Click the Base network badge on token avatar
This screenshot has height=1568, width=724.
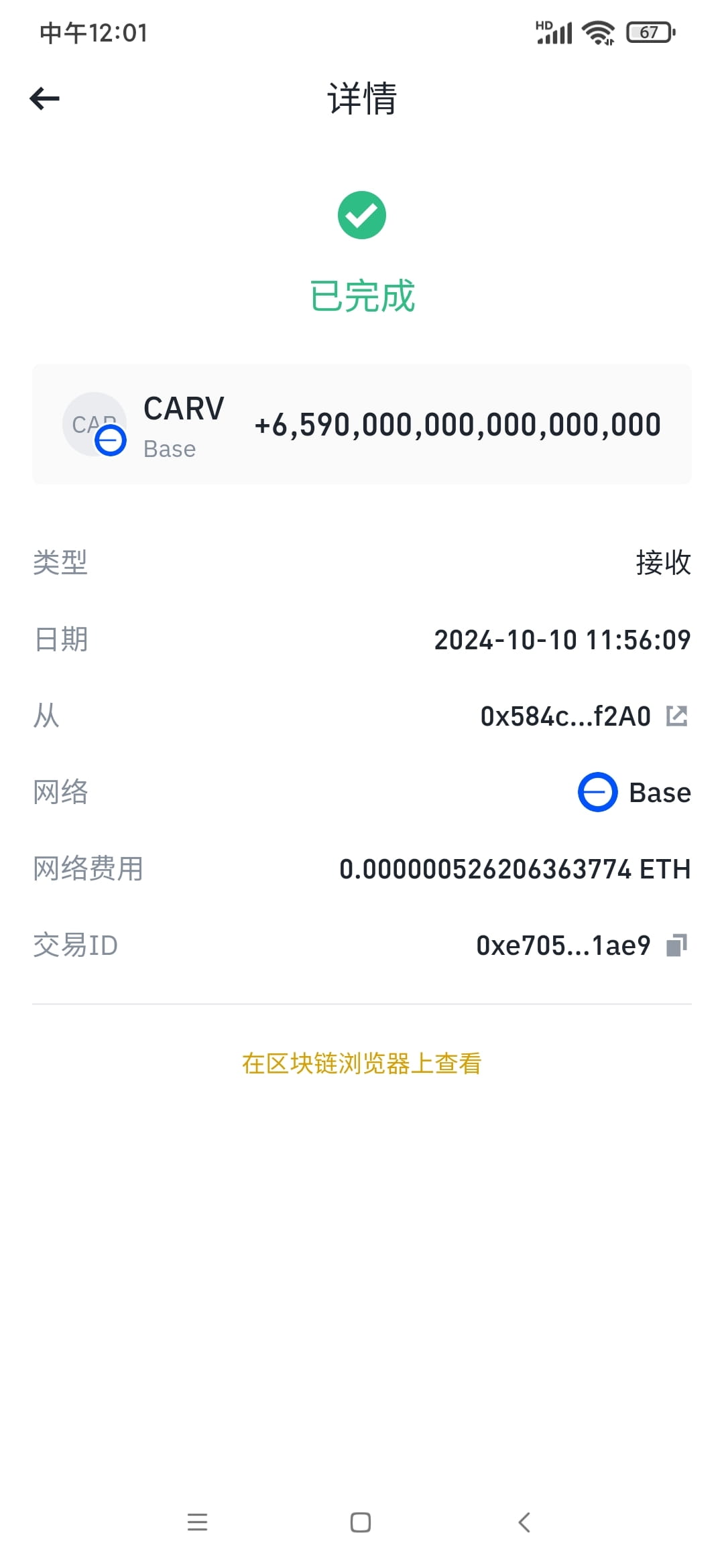tap(111, 441)
